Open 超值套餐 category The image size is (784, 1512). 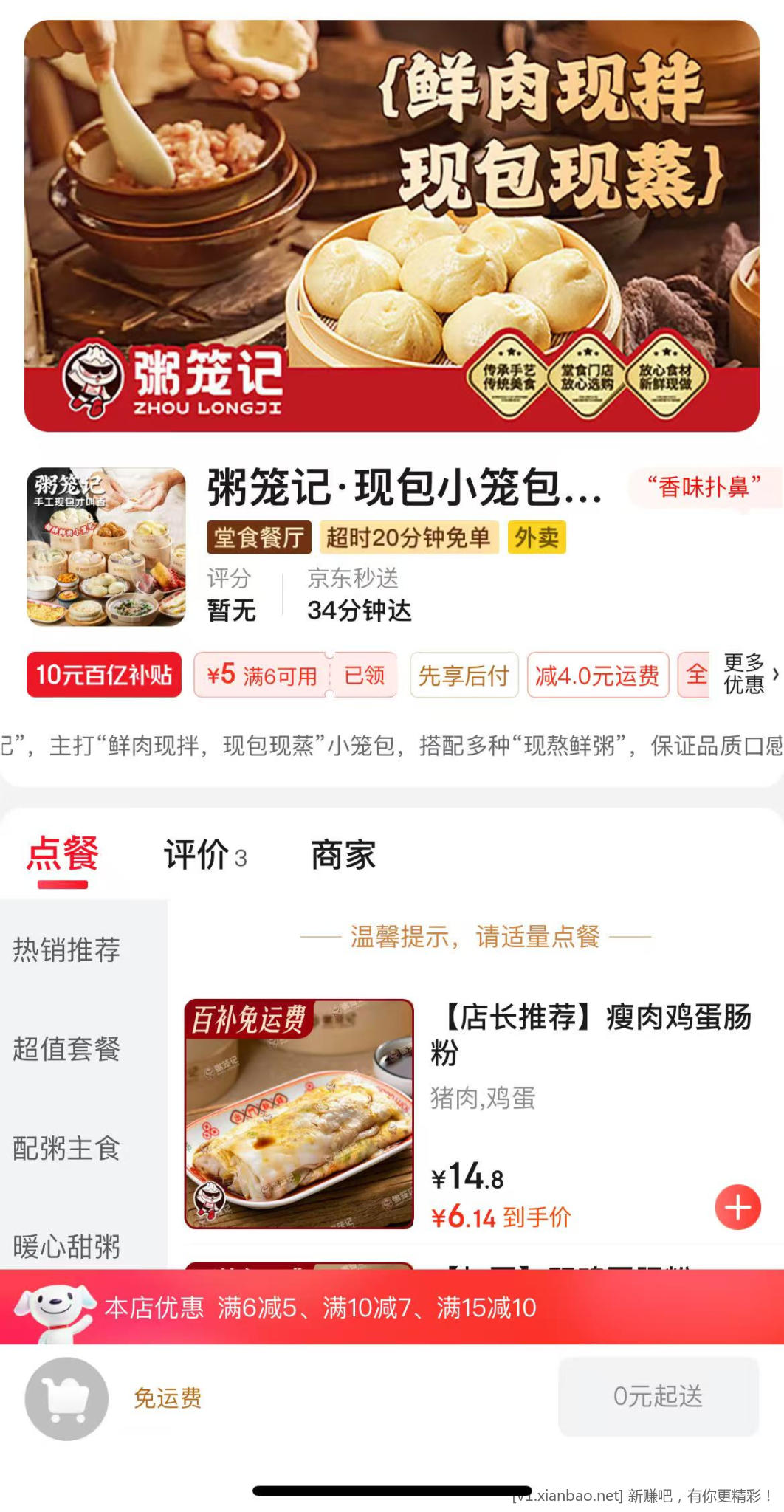pyautogui.click(x=66, y=1049)
